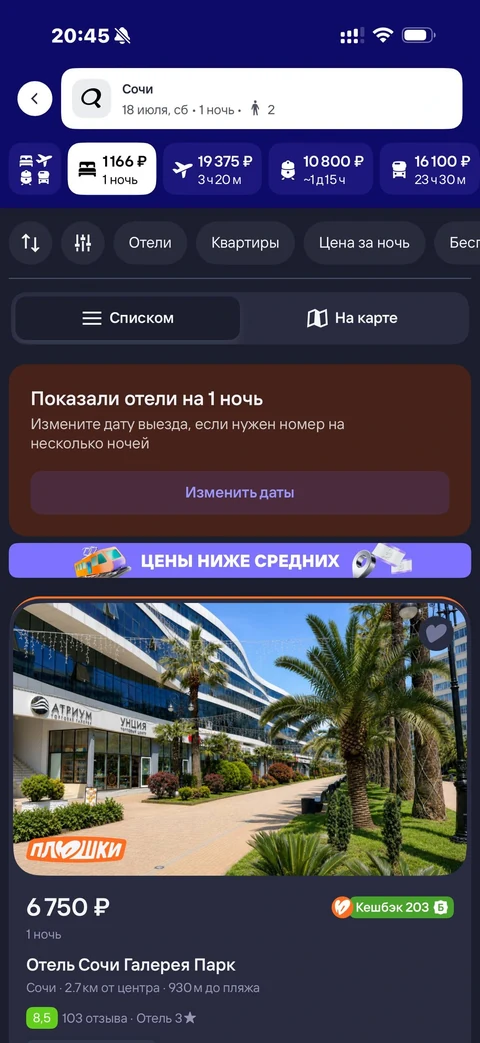The image size is (480, 1043).
Task: Apply the Квартиры filter chip
Action: (x=245, y=243)
